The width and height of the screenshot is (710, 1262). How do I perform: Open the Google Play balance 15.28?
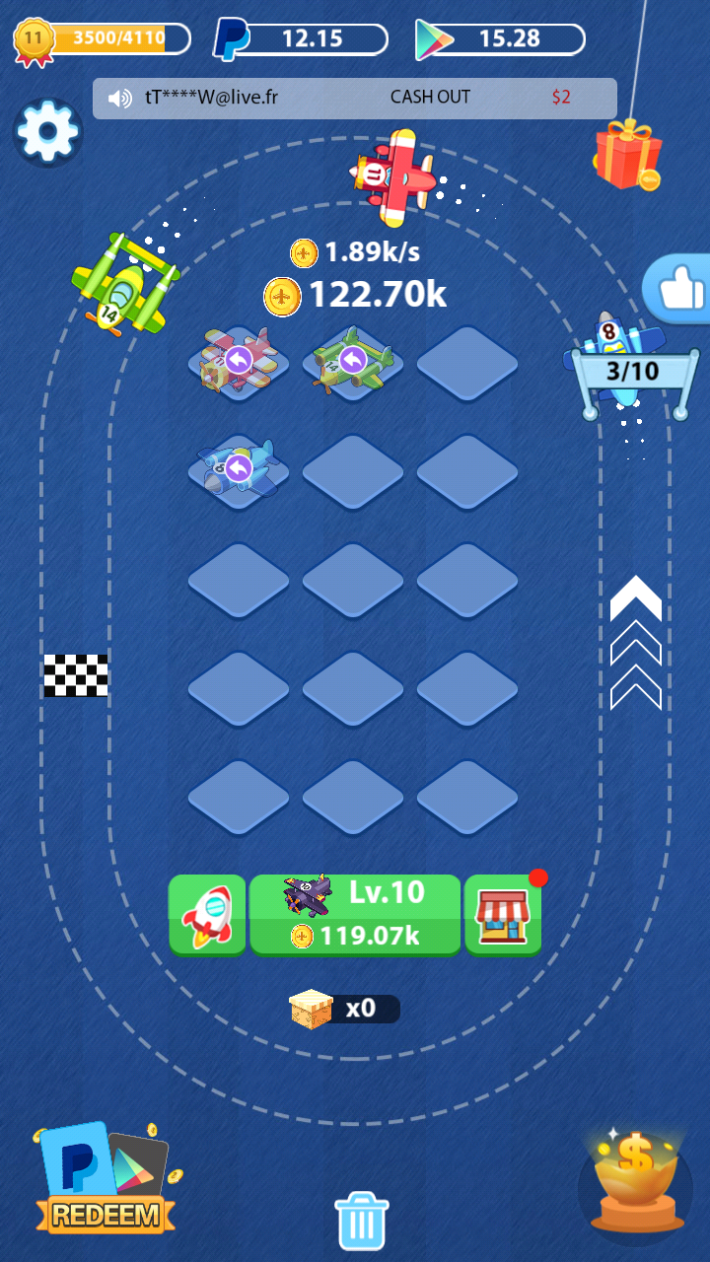pyautogui.click(x=500, y=39)
